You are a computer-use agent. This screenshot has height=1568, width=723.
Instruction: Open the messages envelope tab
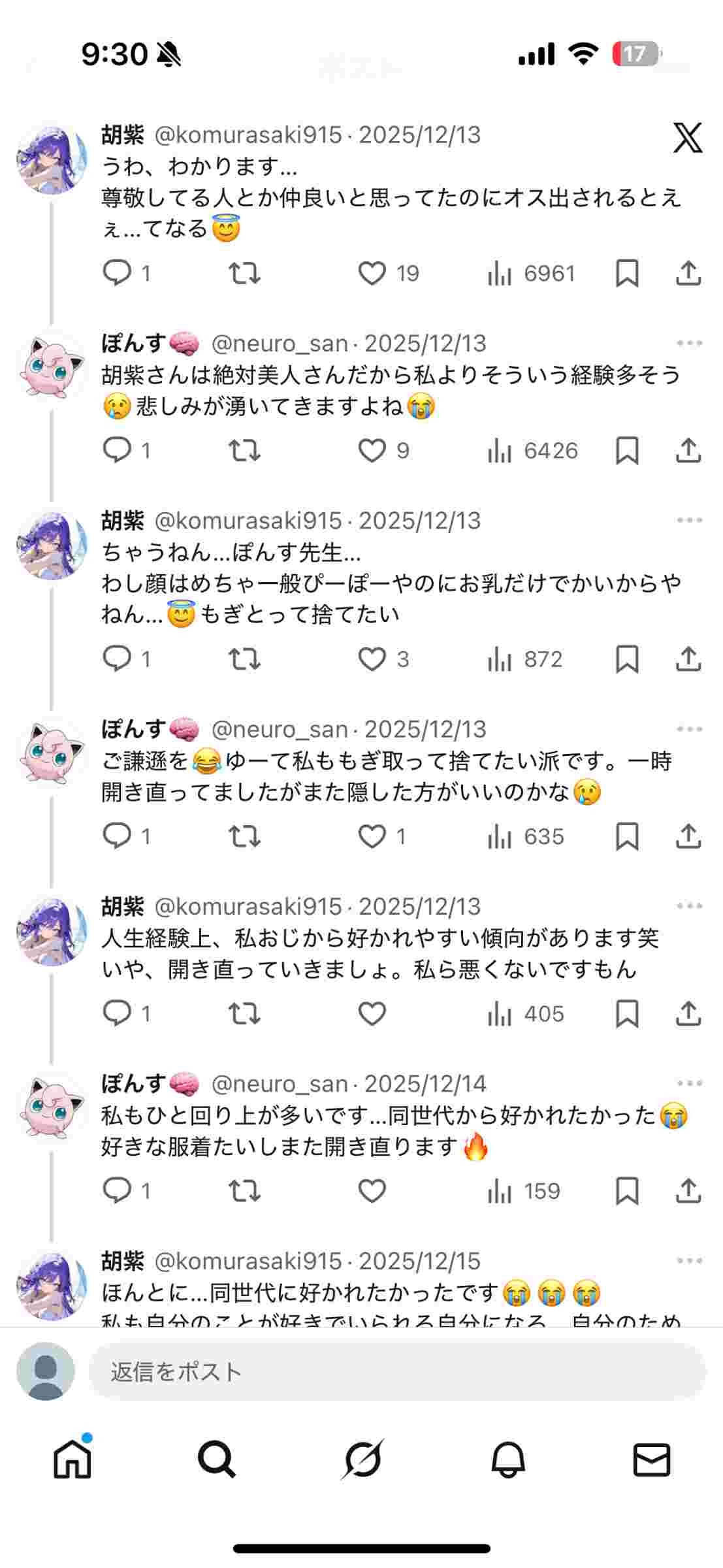(x=651, y=1459)
